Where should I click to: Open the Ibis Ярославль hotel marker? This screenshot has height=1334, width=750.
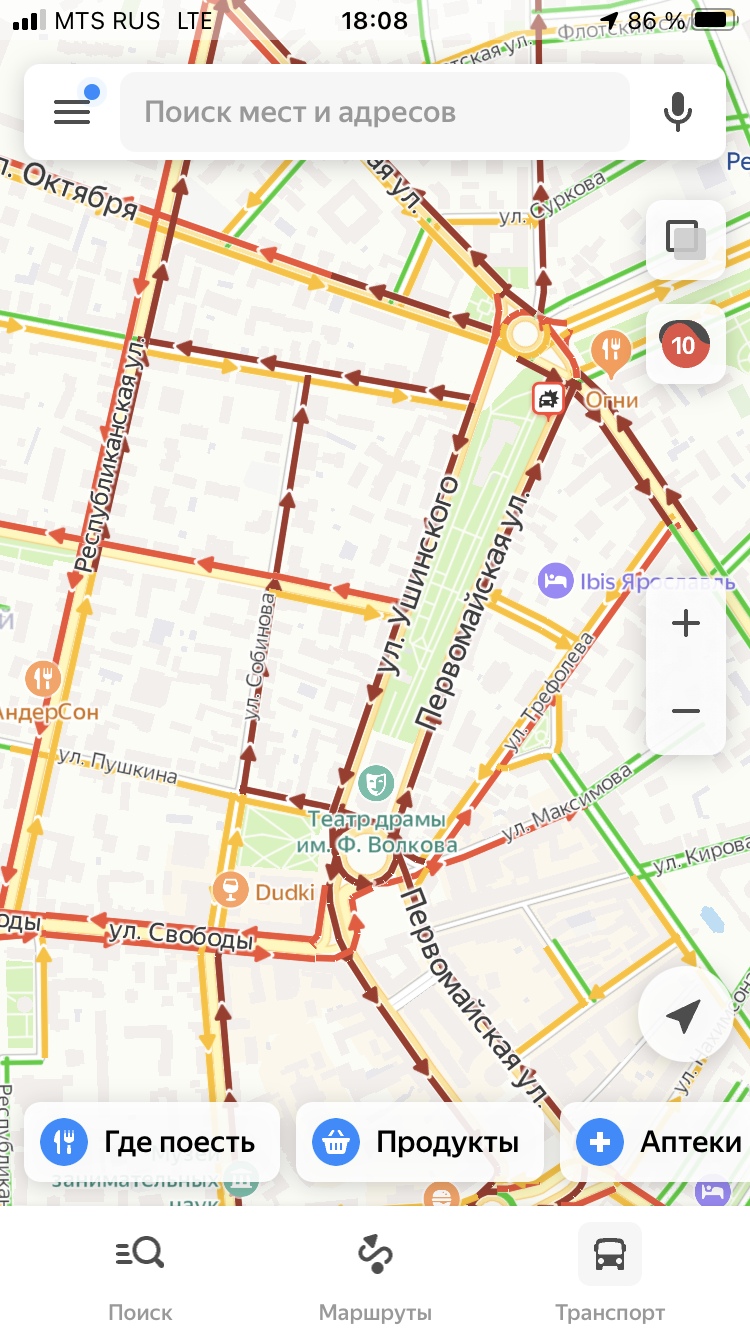pyautogui.click(x=555, y=581)
